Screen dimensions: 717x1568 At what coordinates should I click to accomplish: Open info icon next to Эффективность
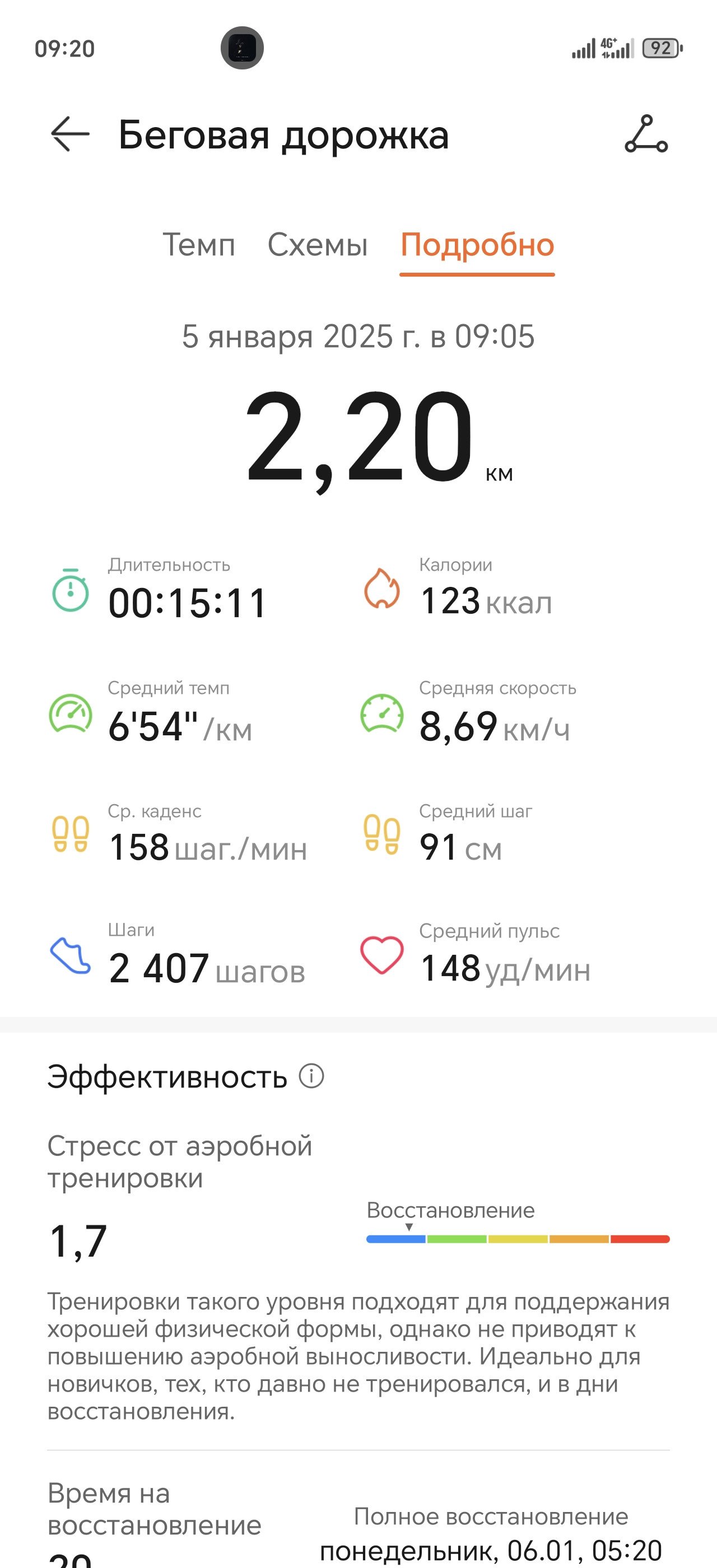311,1076
